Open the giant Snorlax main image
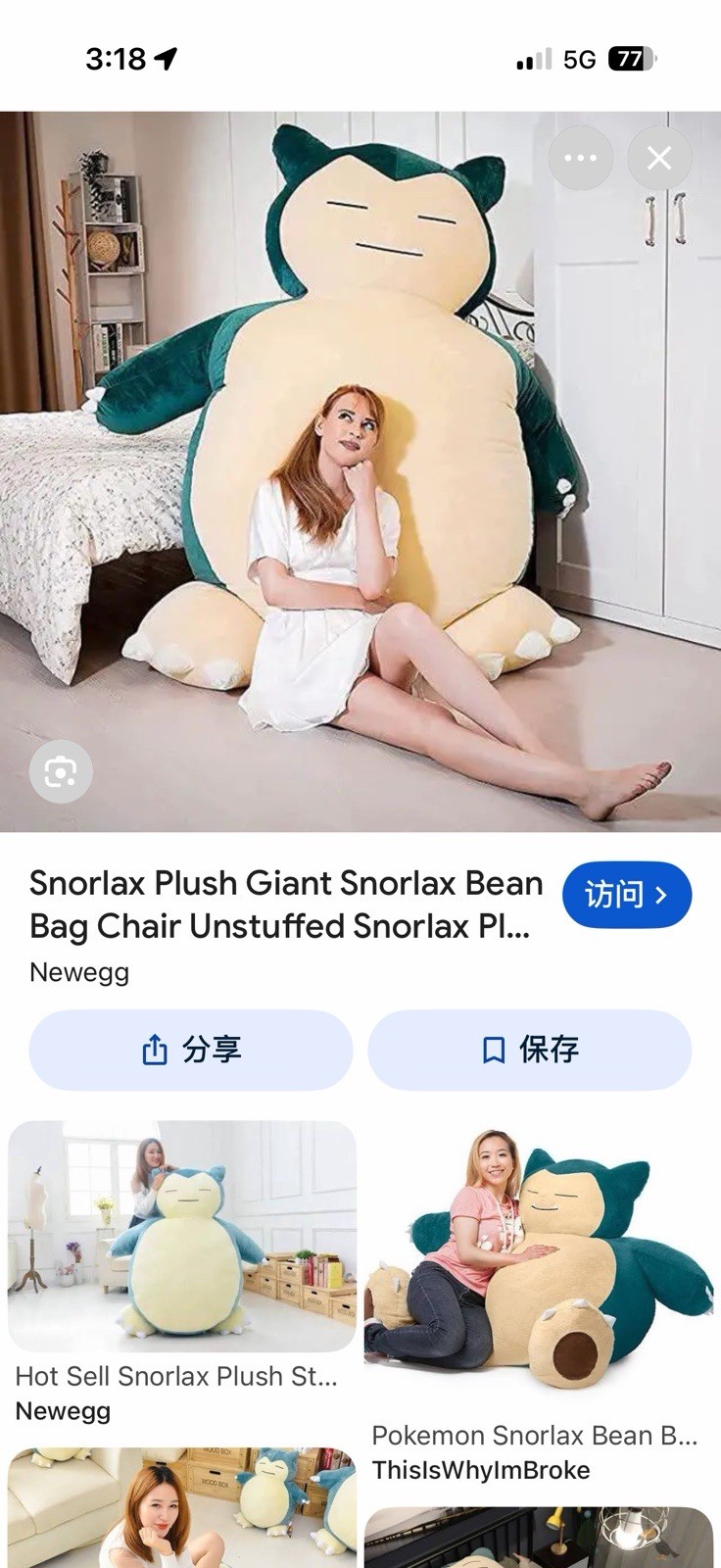This screenshot has width=721, height=1568. point(360,470)
